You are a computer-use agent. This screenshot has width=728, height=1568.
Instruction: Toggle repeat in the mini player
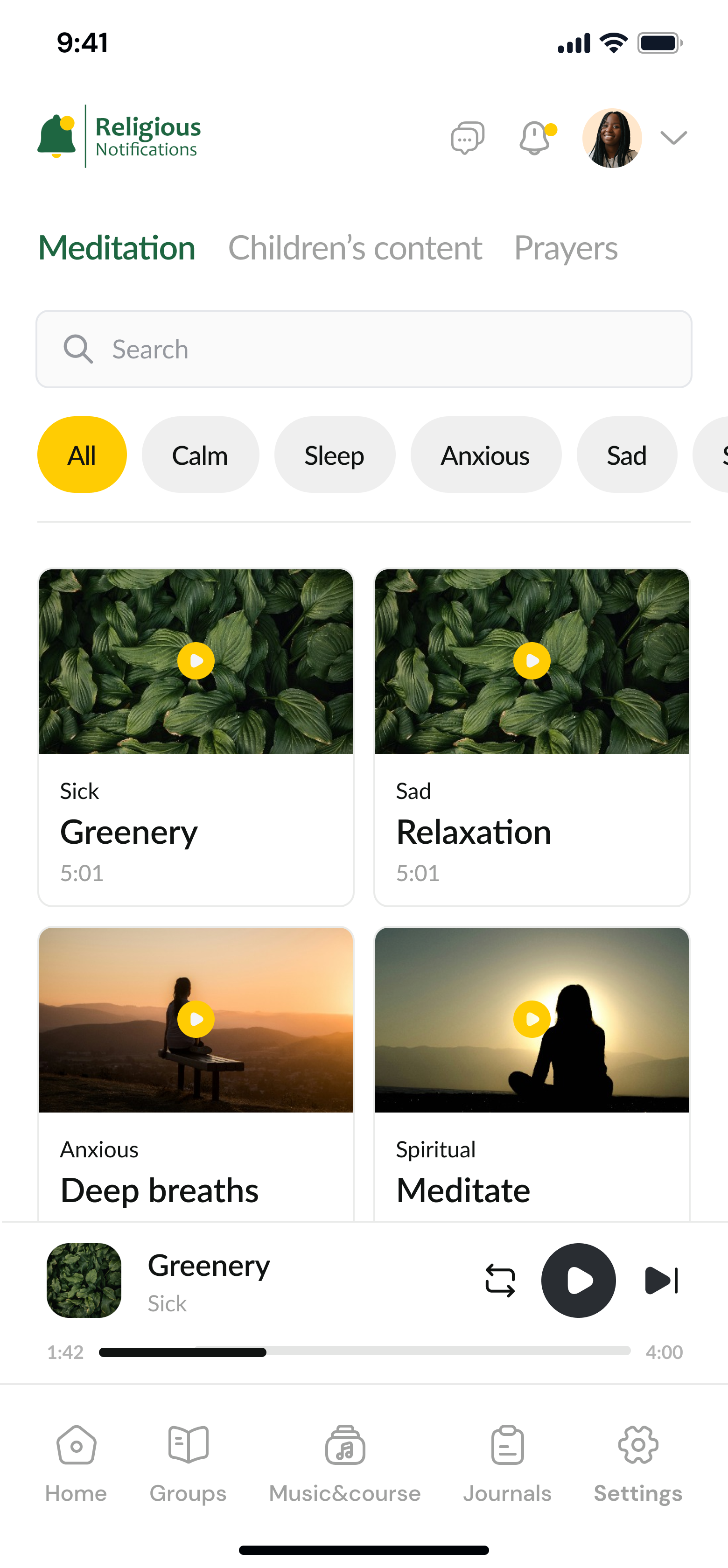pyautogui.click(x=500, y=1281)
